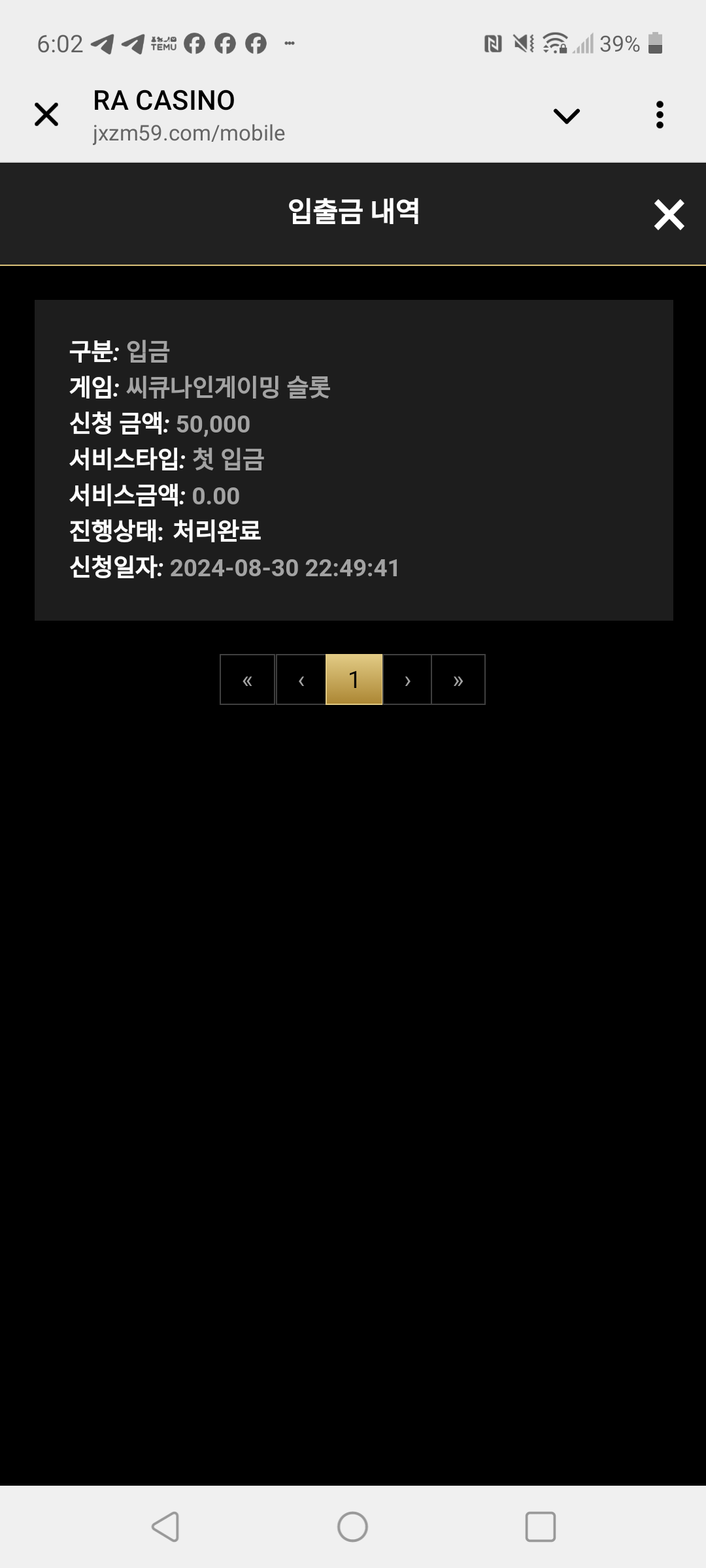Image resolution: width=706 pixels, height=1568 pixels.
Task: Go to the home screen
Action: coord(352,1527)
